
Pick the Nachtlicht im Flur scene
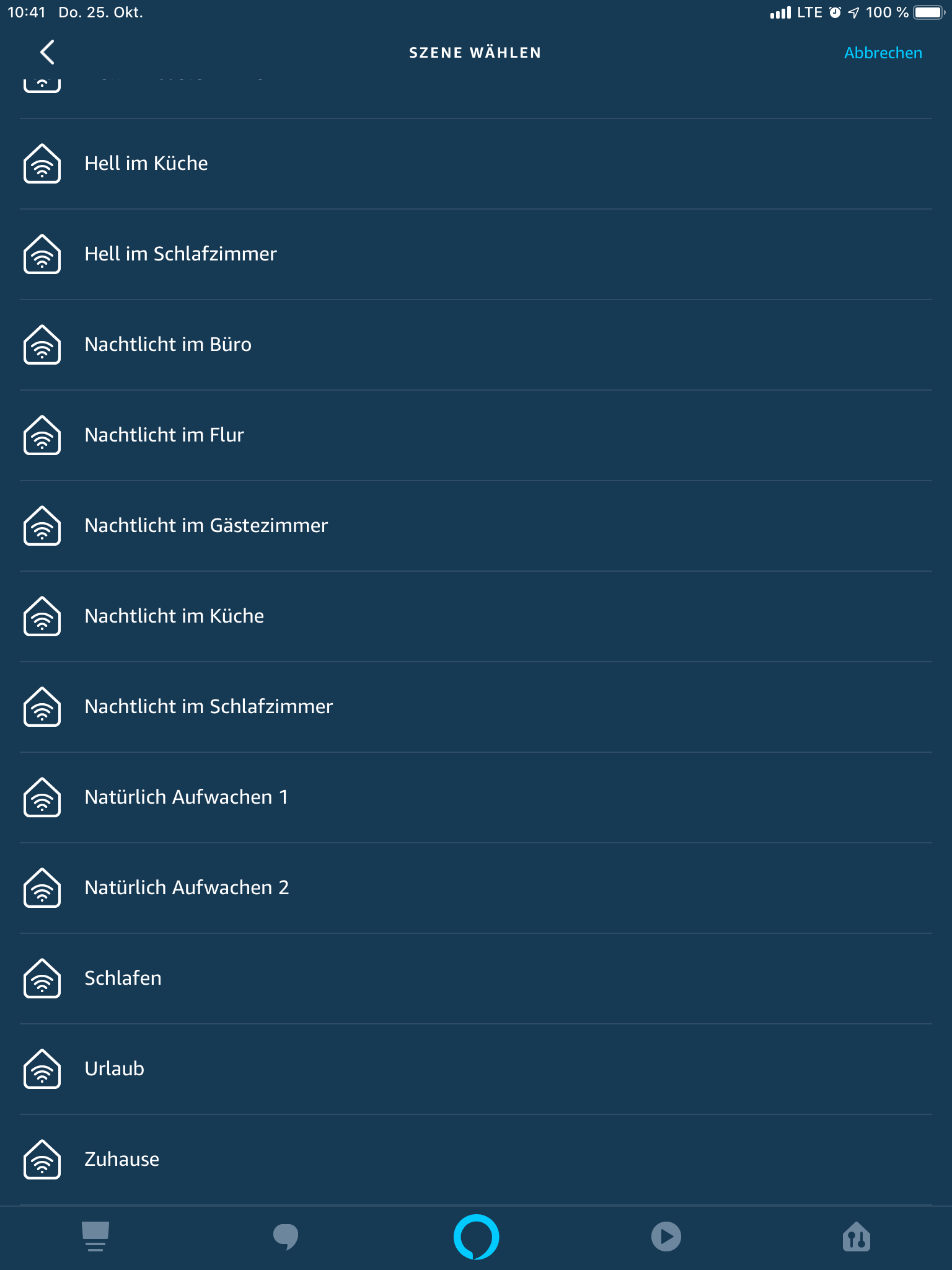164,435
